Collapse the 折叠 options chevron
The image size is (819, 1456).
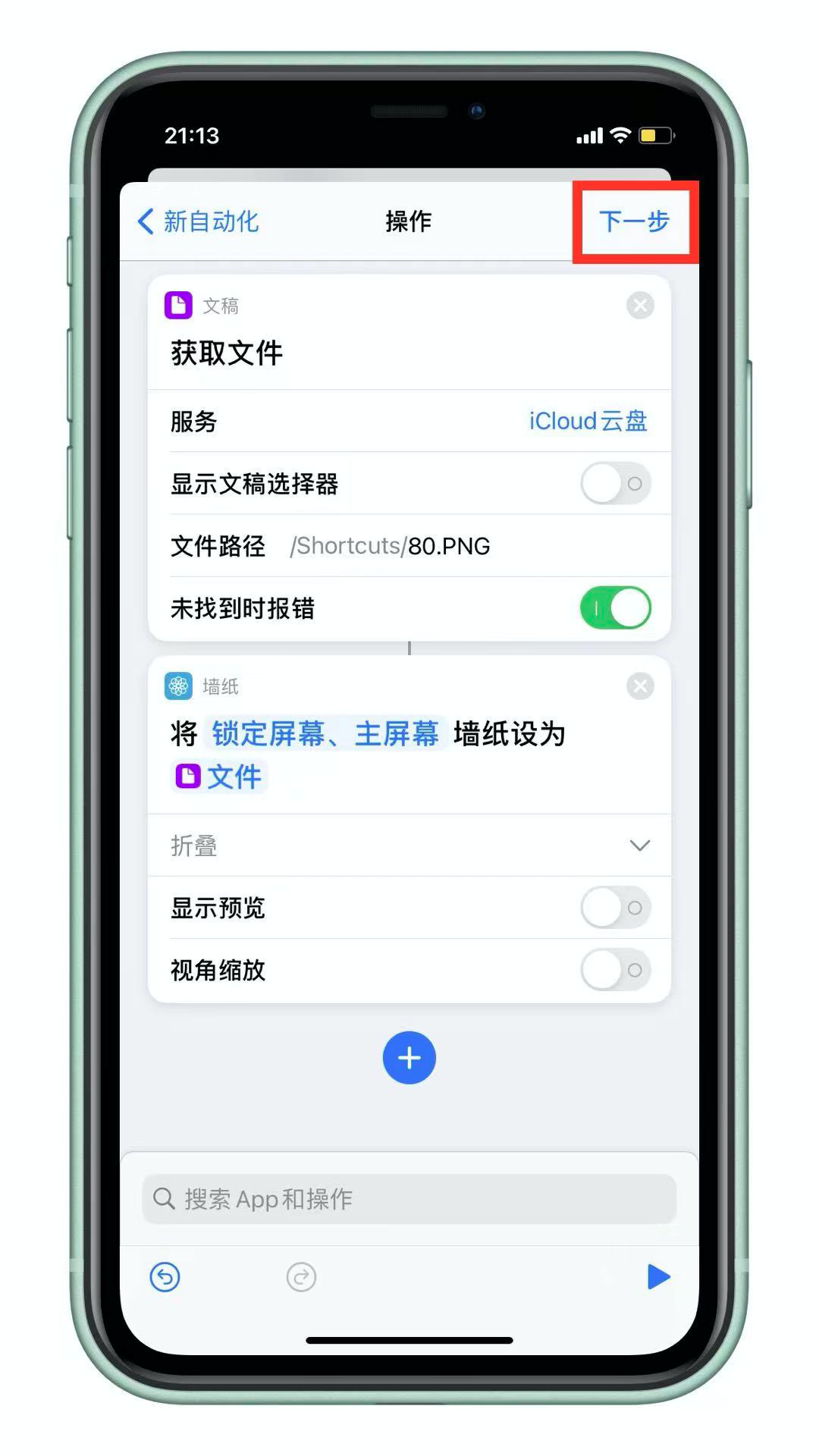[640, 845]
